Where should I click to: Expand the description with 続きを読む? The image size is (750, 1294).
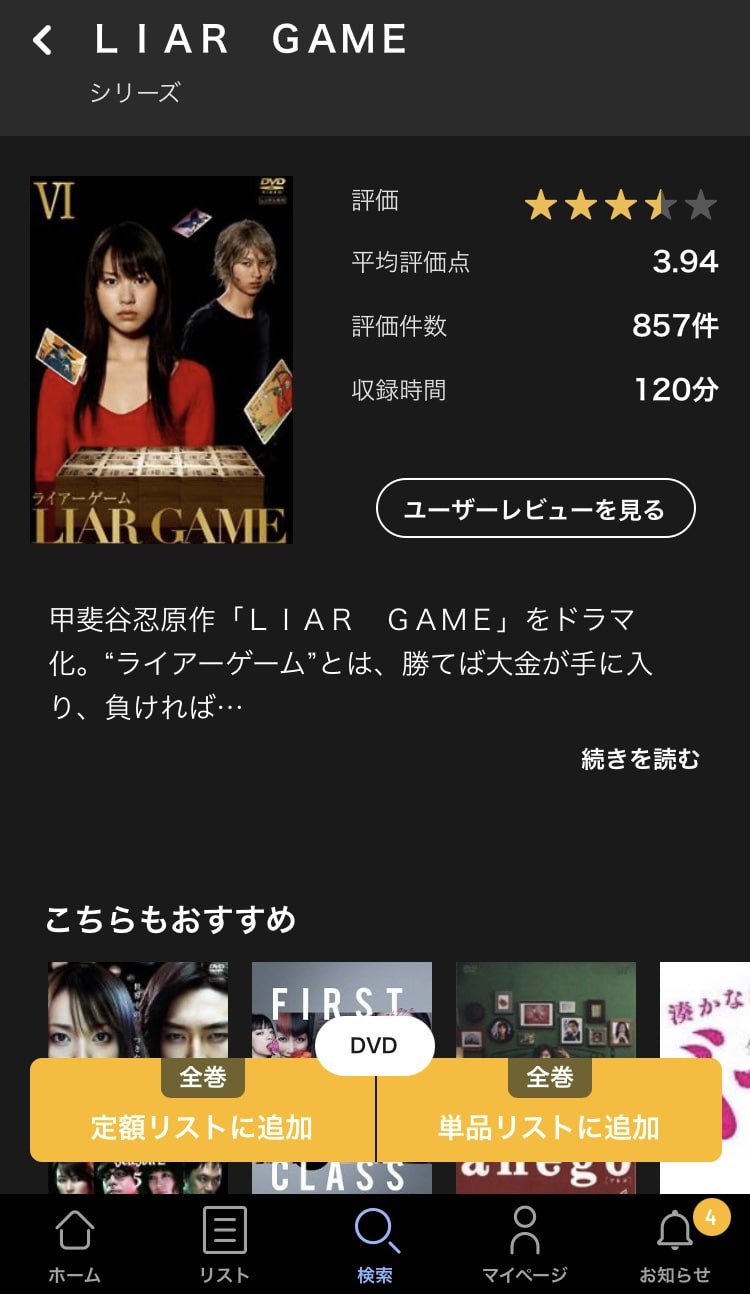click(x=640, y=759)
